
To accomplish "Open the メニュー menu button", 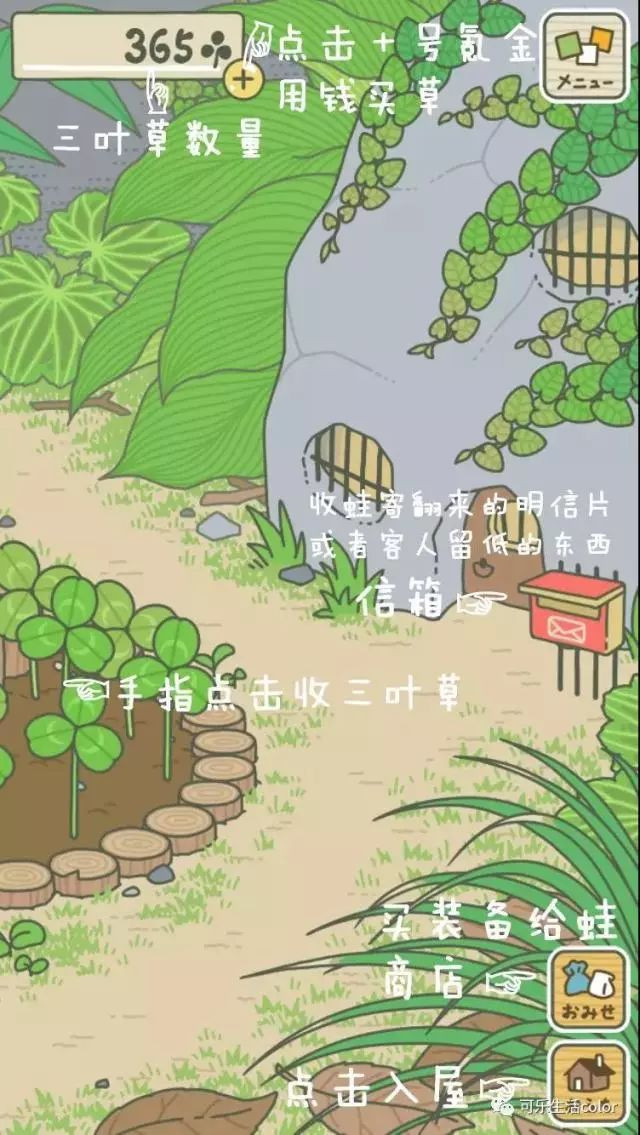I will click(x=585, y=56).
